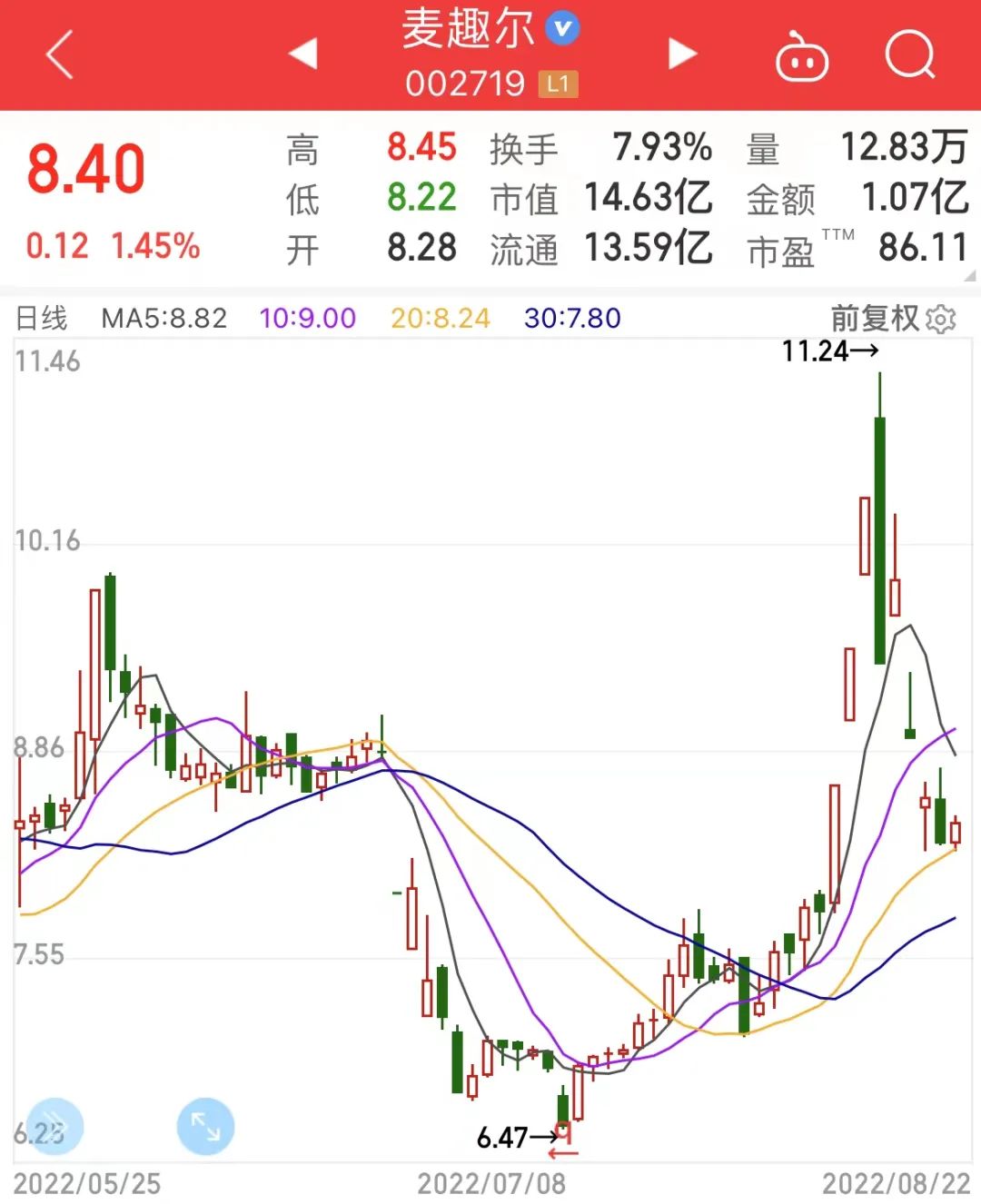The height and width of the screenshot is (1204, 981).
Task: Click the L1 quote level badge
Action: (x=558, y=84)
